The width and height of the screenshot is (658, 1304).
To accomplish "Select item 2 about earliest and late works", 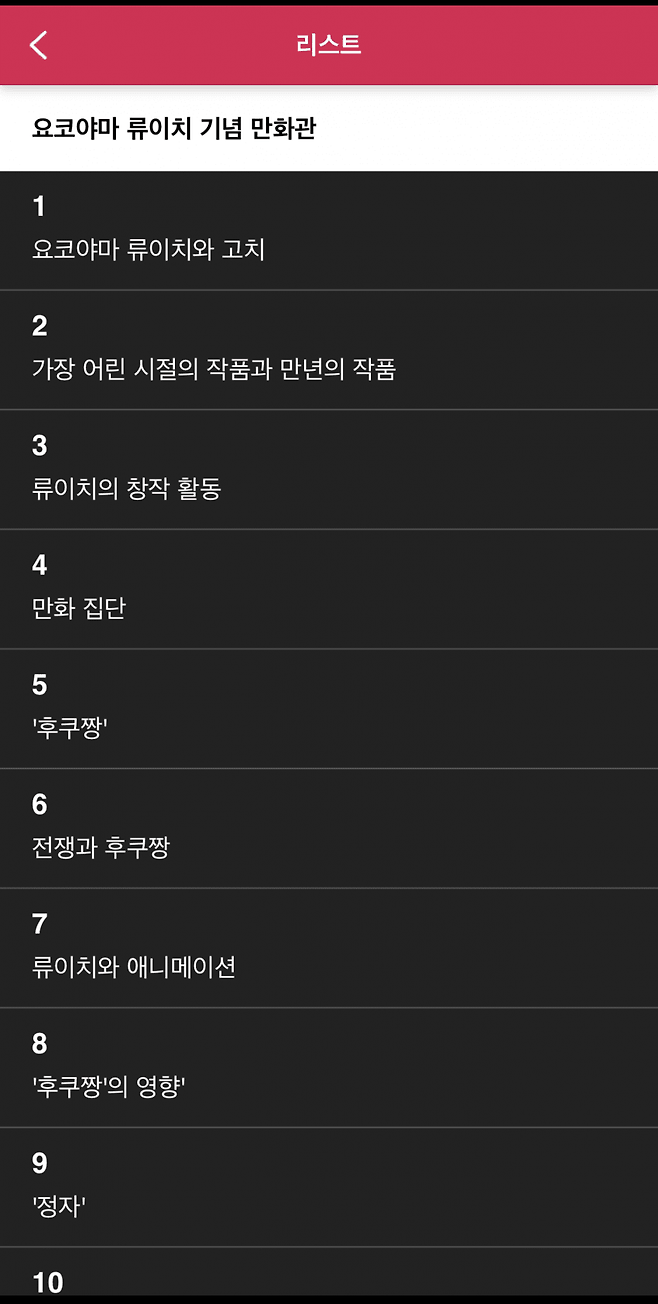I will (329, 350).
